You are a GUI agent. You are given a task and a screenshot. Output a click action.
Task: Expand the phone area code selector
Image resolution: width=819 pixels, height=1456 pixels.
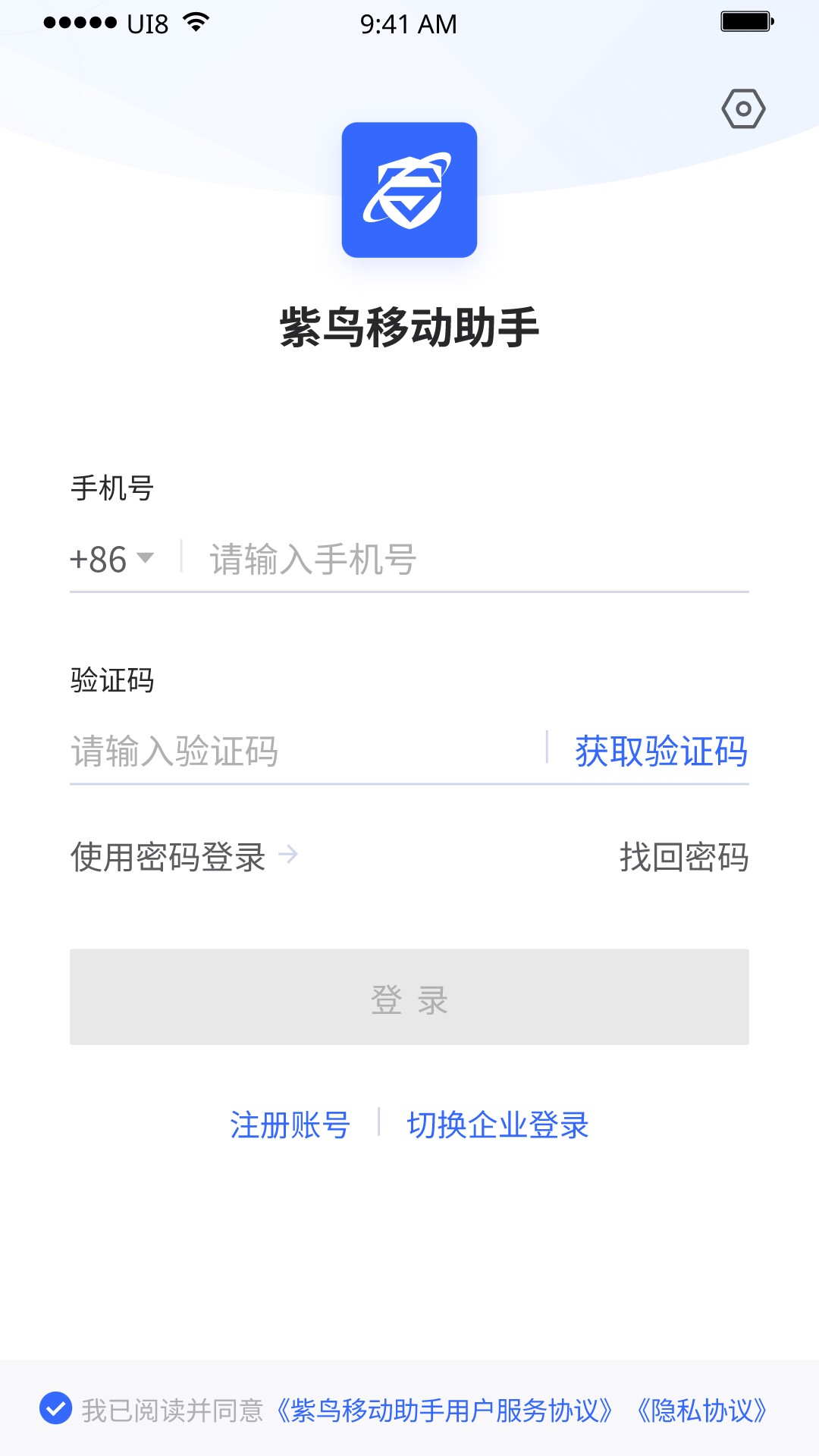pos(109,559)
